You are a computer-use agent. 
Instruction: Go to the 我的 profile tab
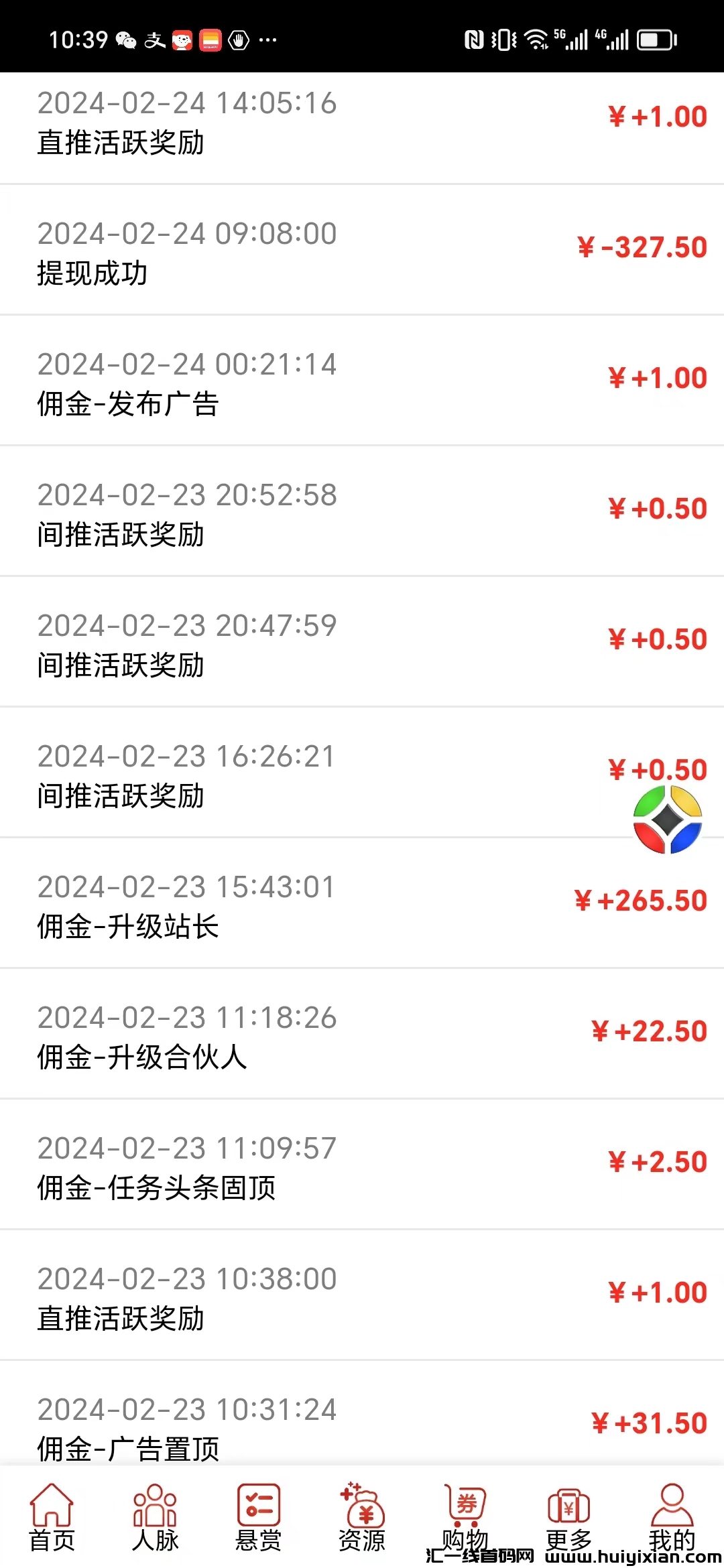click(672, 1517)
